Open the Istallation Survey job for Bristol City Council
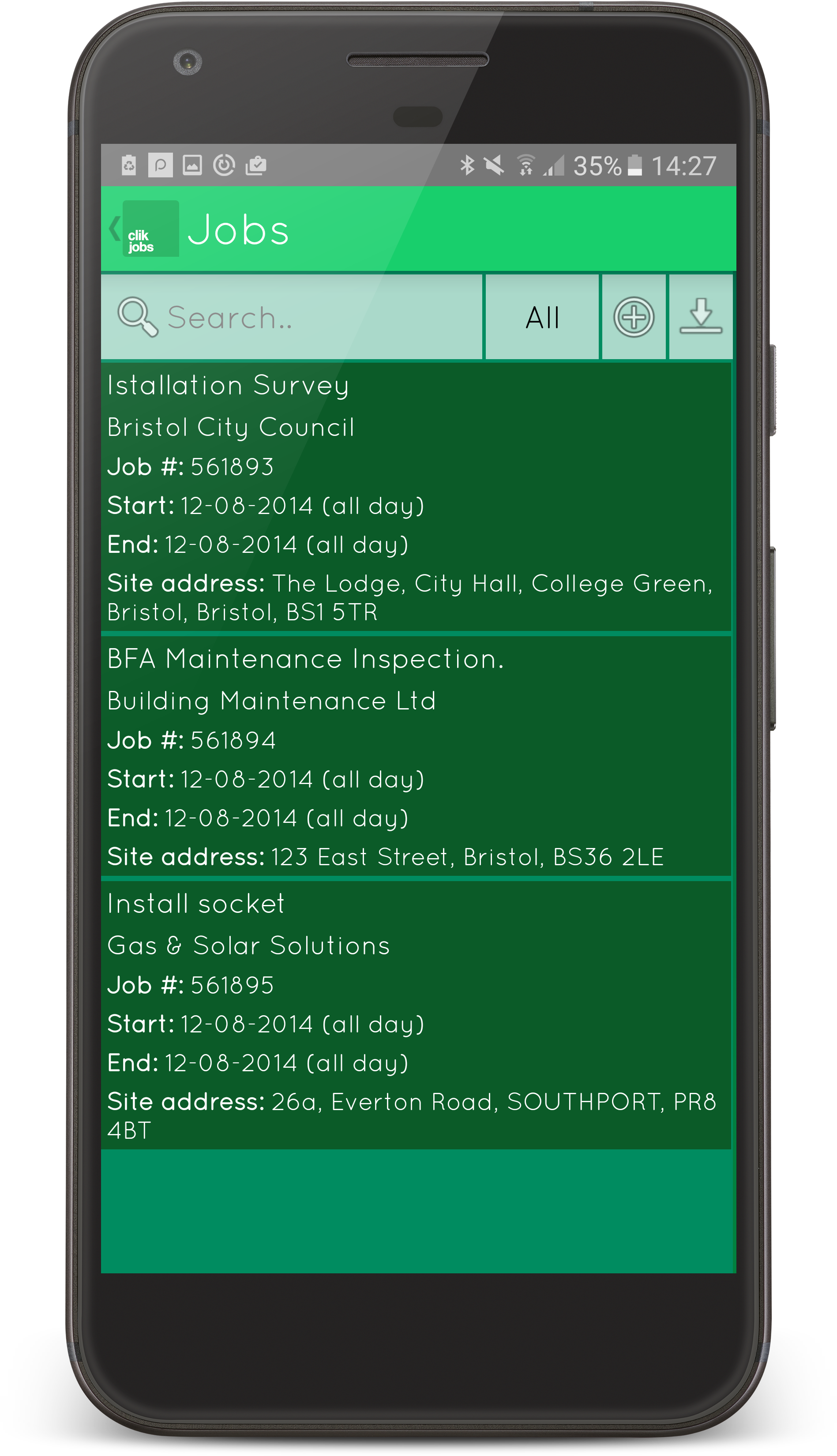 pyautogui.click(x=416, y=497)
